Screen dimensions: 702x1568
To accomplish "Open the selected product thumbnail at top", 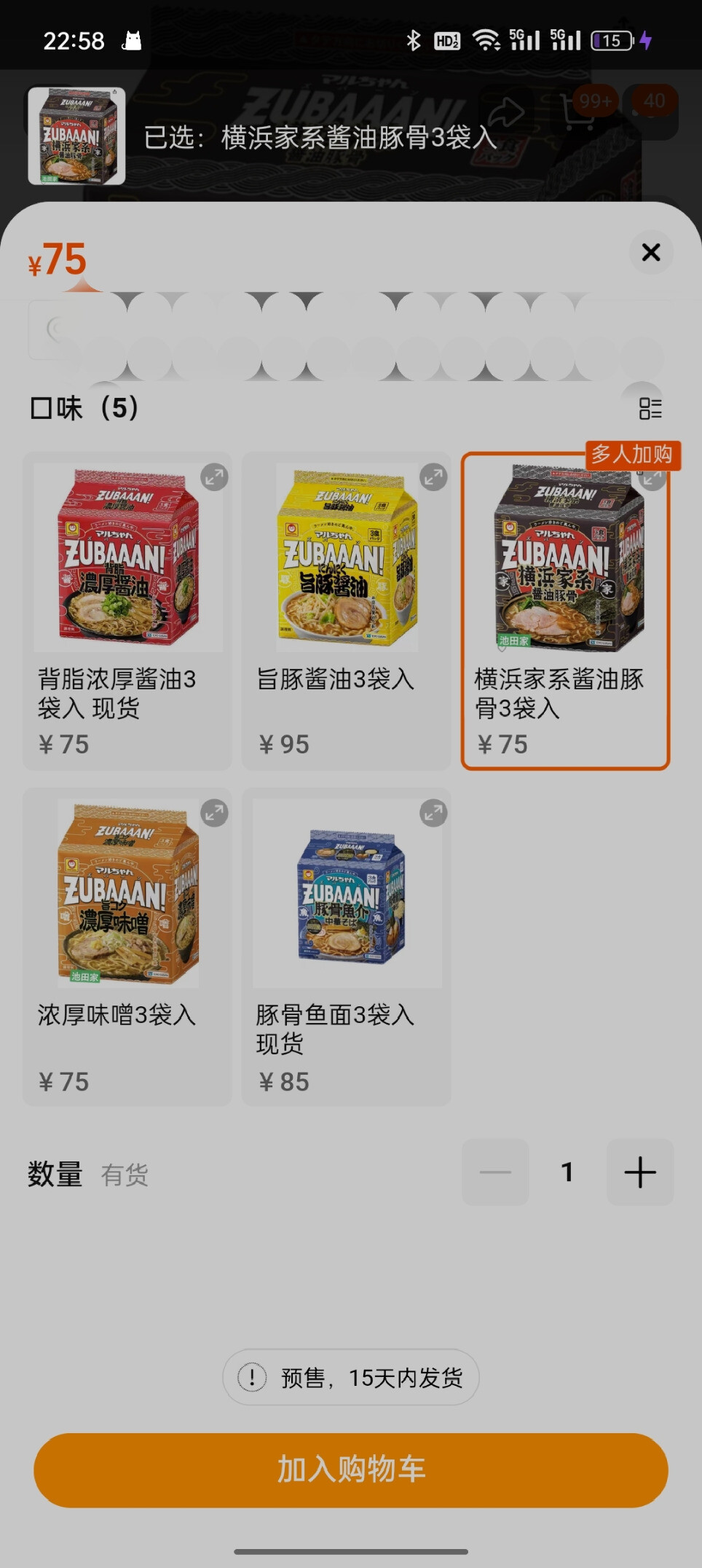I will point(76,136).
